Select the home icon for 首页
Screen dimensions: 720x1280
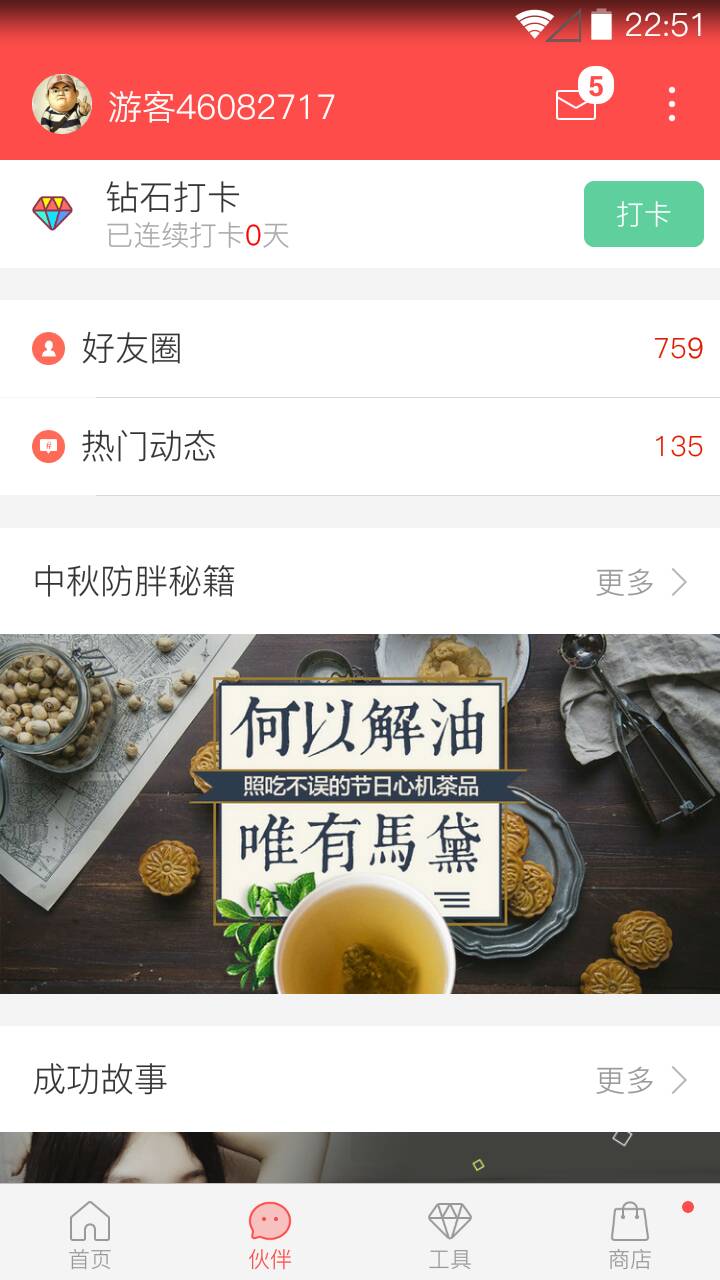point(88,1228)
